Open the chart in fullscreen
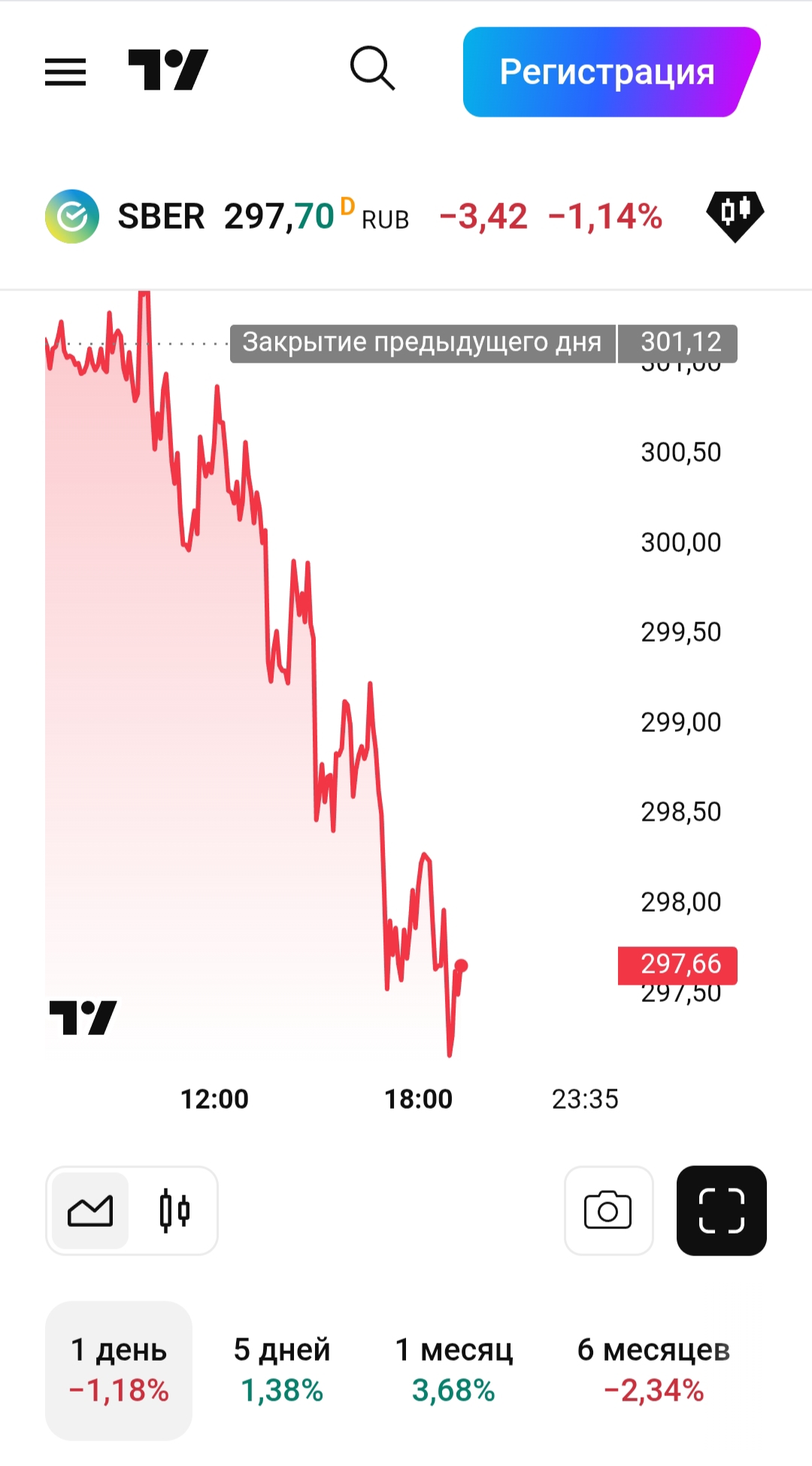 tap(721, 1211)
